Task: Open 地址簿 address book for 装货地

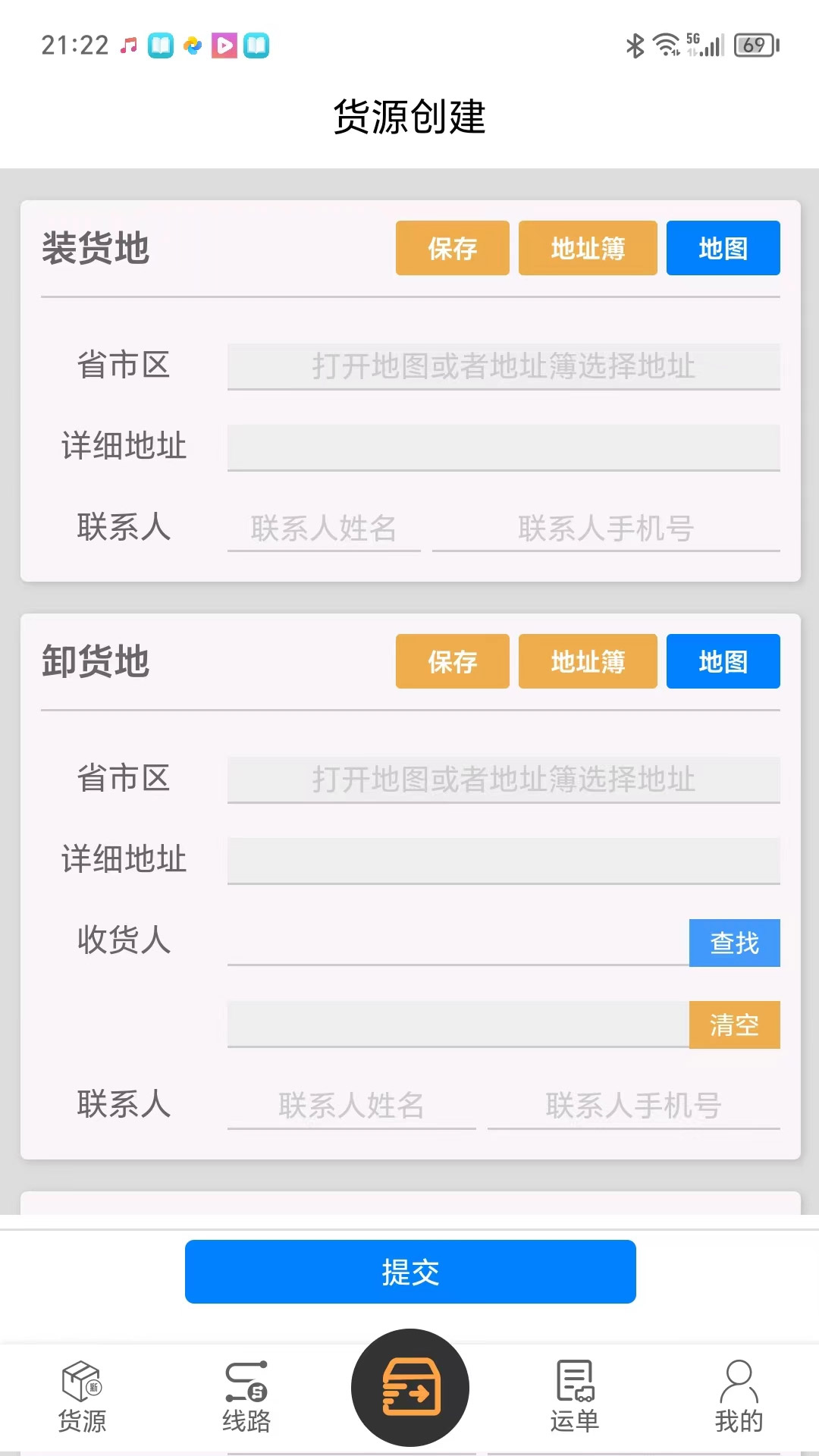Action: click(588, 248)
